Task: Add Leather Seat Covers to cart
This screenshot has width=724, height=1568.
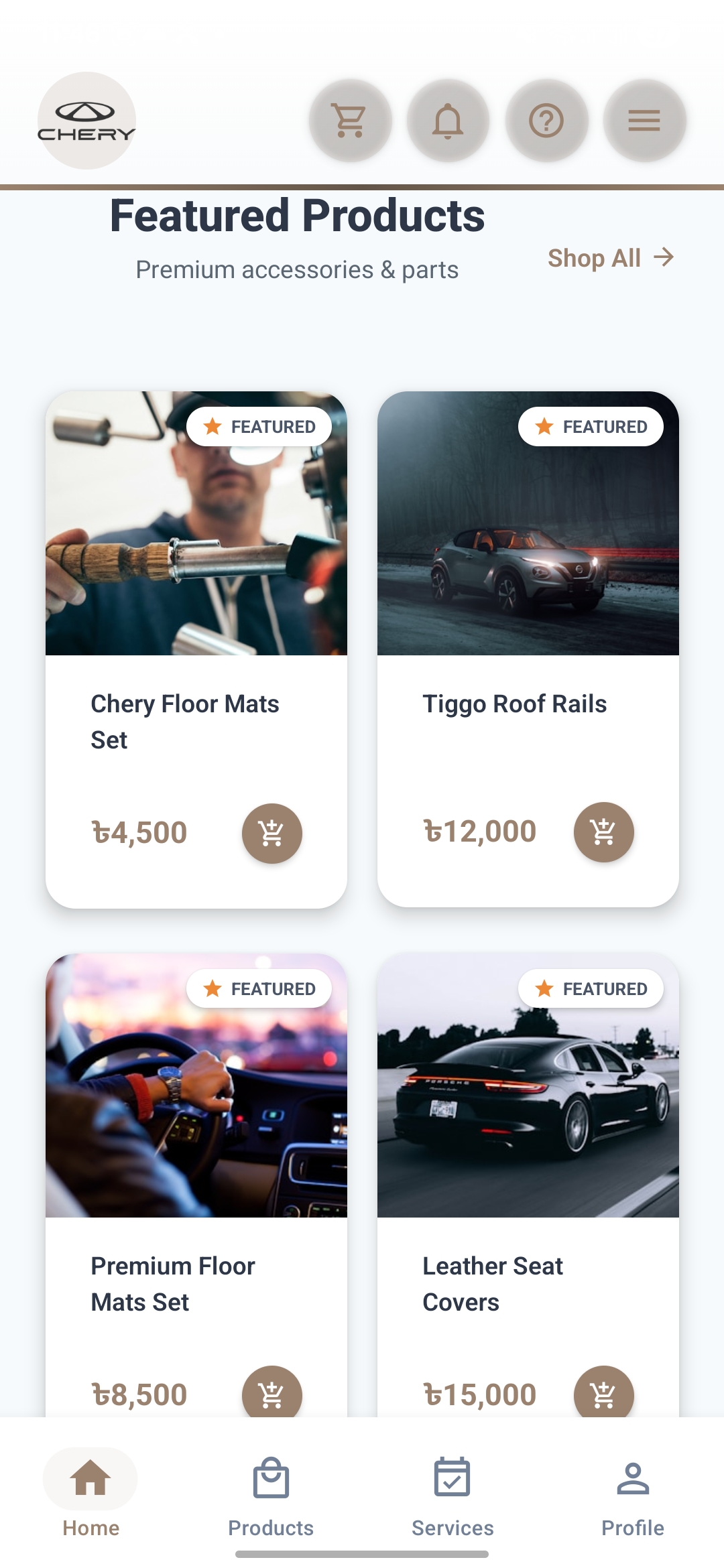Action: [602, 1395]
